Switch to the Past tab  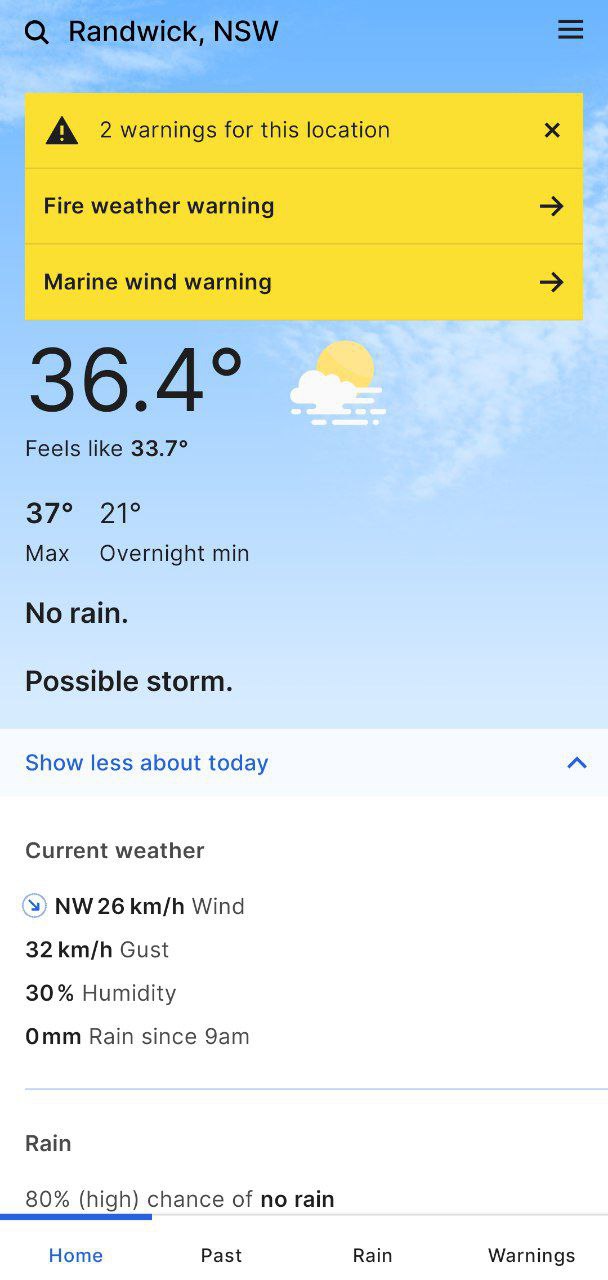click(221, 1255)
